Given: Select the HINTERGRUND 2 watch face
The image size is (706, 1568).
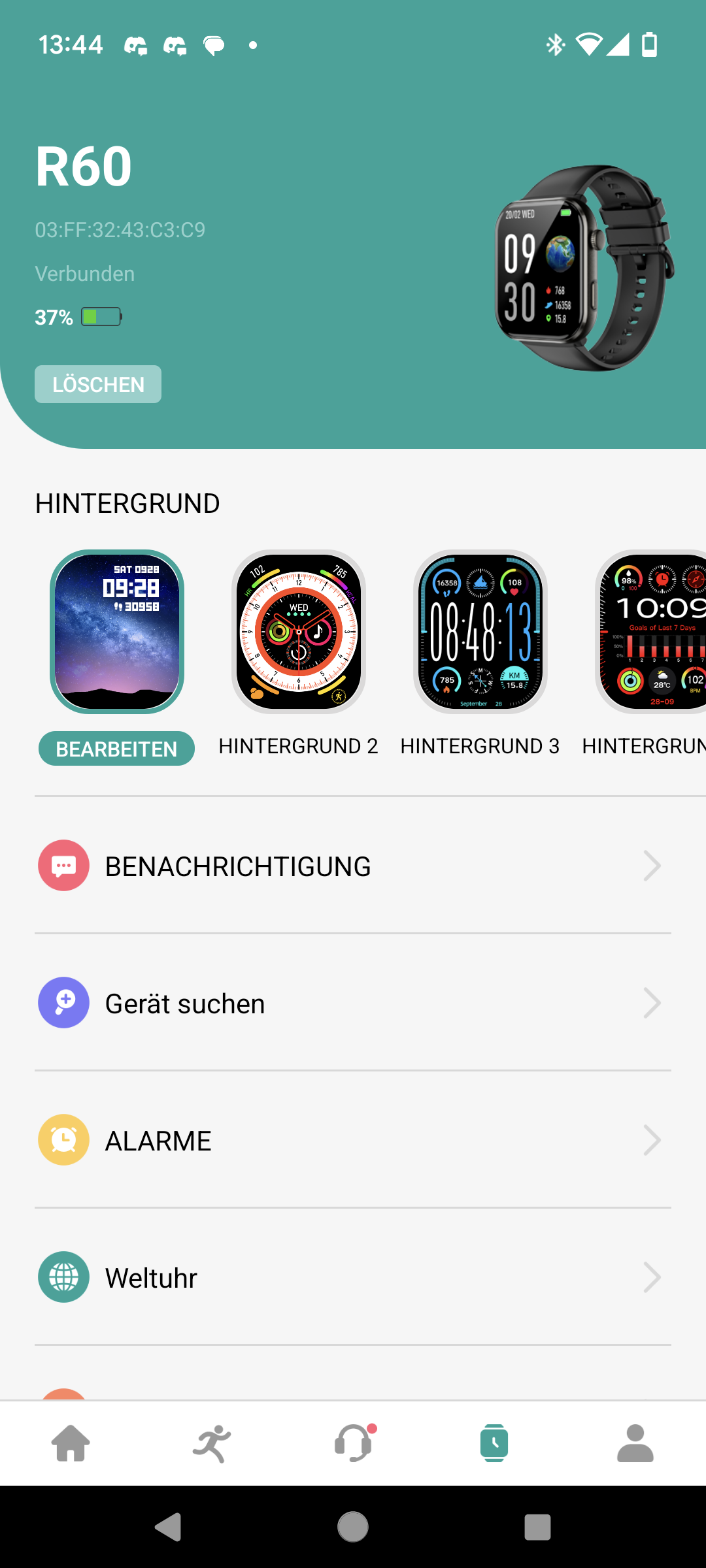Looking at the screenshot, I should point(299,632).
